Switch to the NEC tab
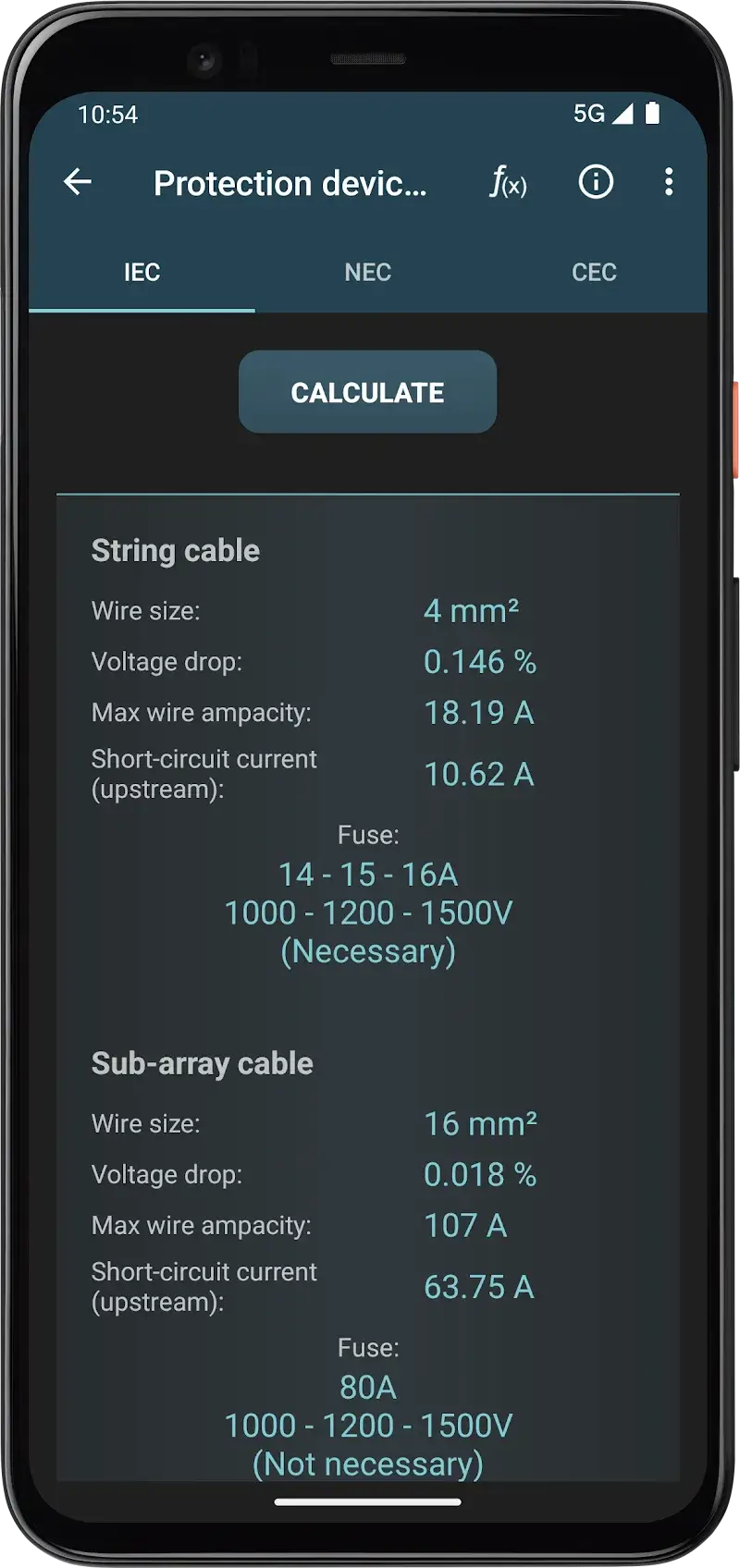Viewport: 740px width, 1568px height. 367,272
